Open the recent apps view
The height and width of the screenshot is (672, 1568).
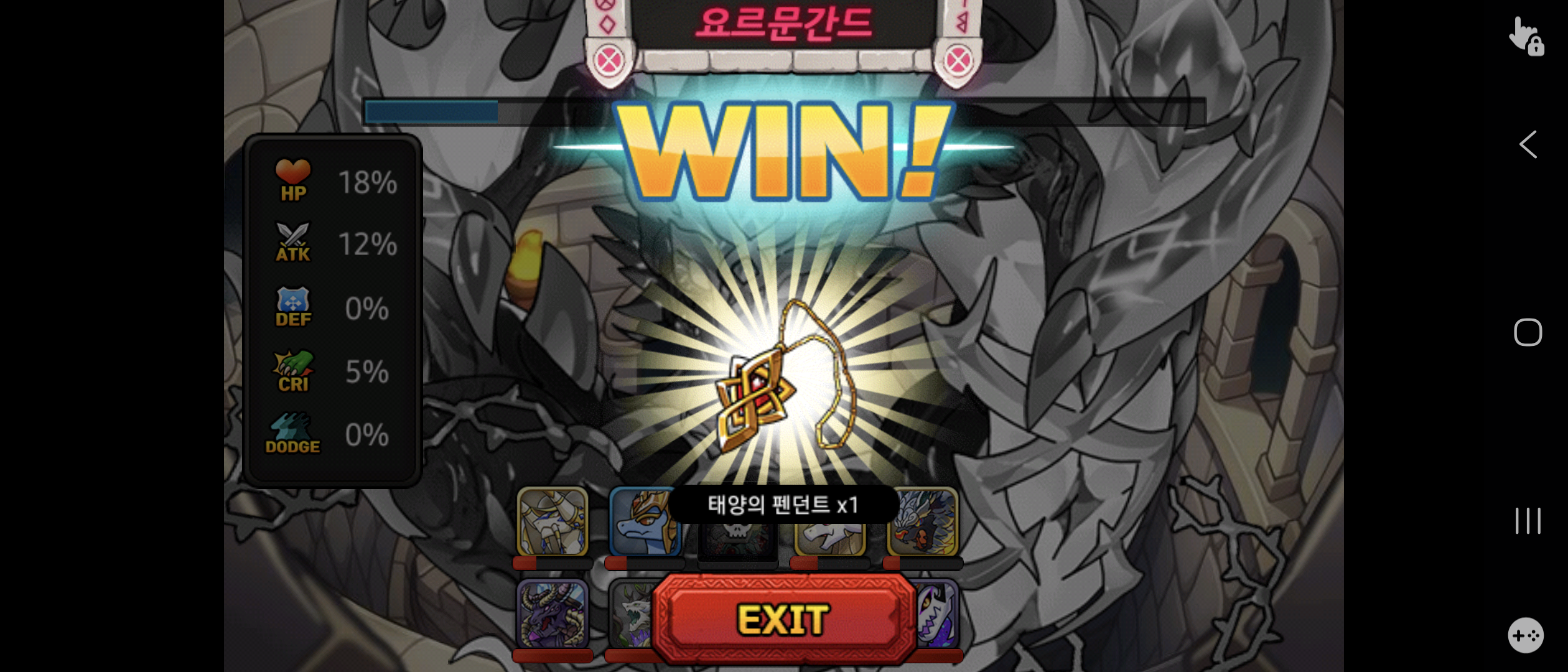click(x=1528, y=521)
